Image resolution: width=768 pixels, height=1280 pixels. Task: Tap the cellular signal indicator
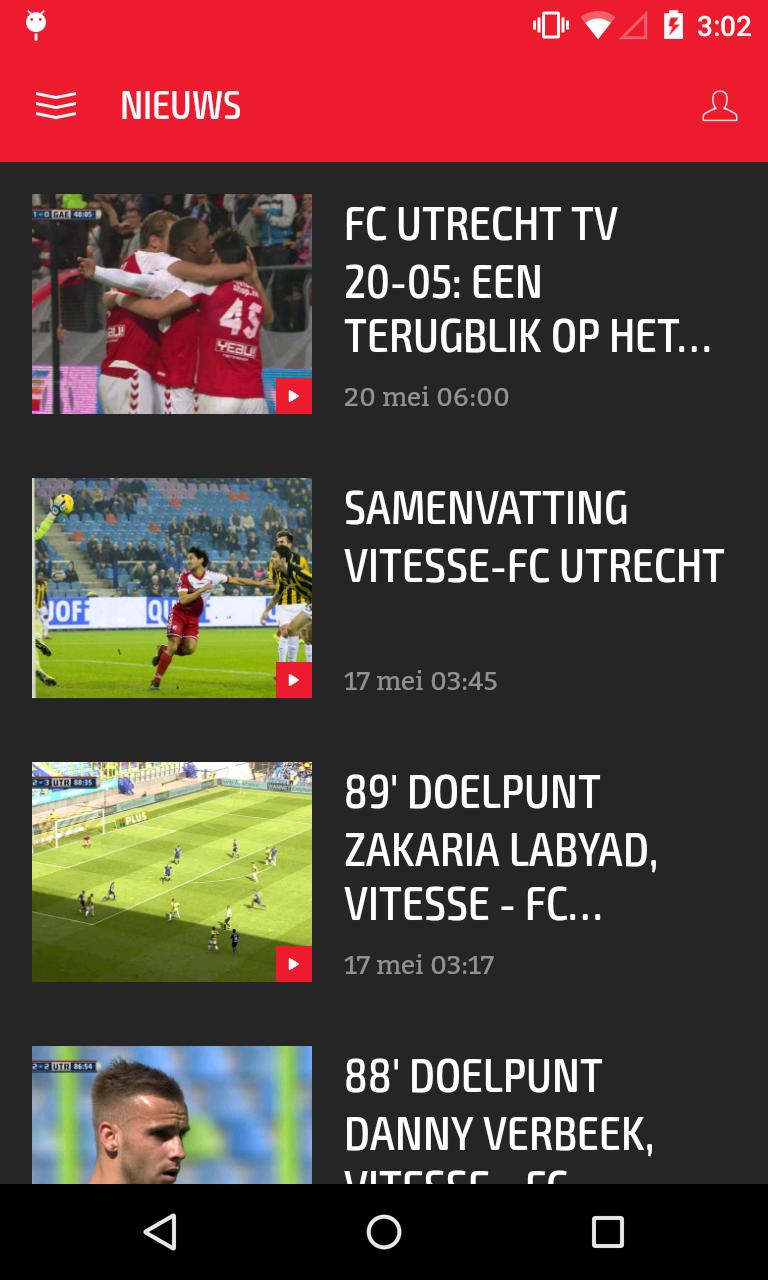coord(639,25)
